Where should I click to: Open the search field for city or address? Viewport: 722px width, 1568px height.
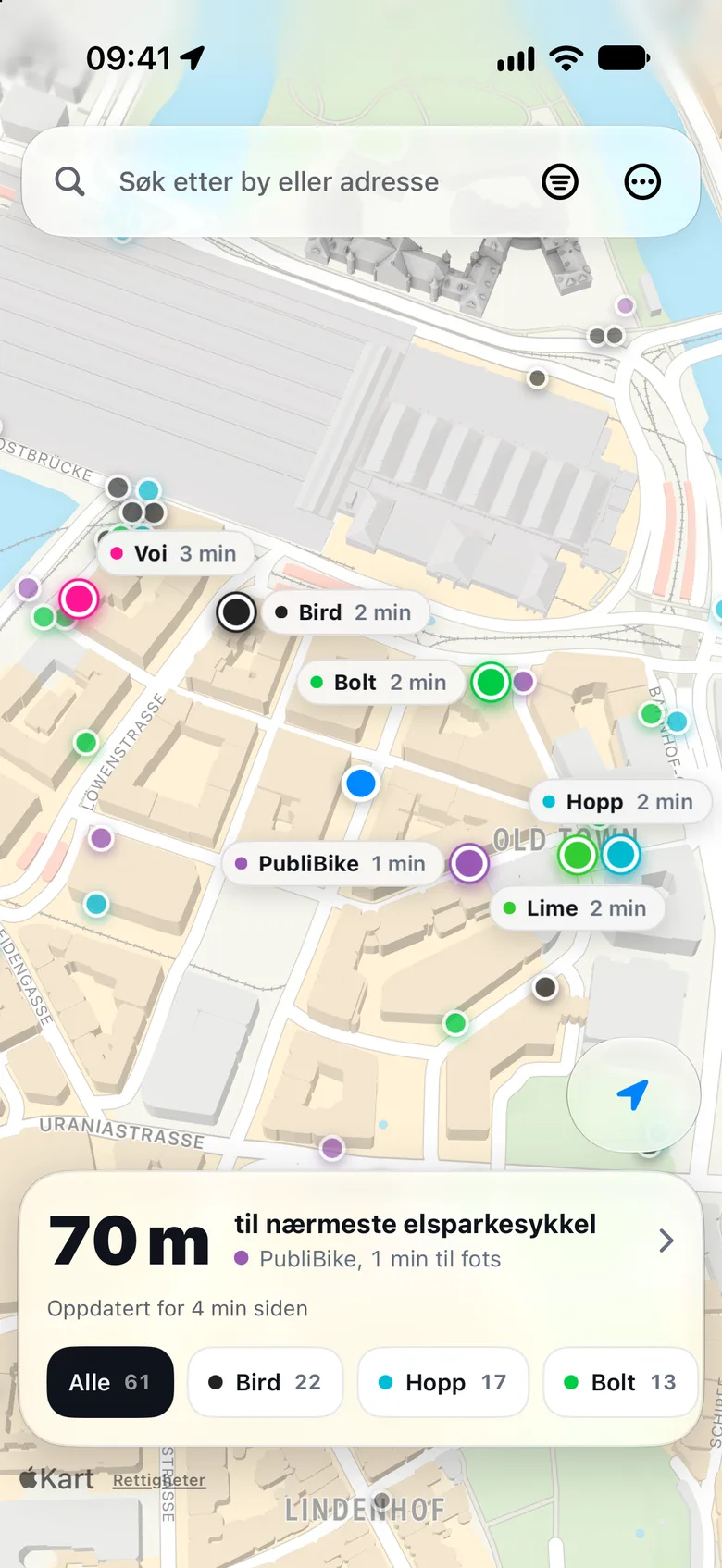279,182
